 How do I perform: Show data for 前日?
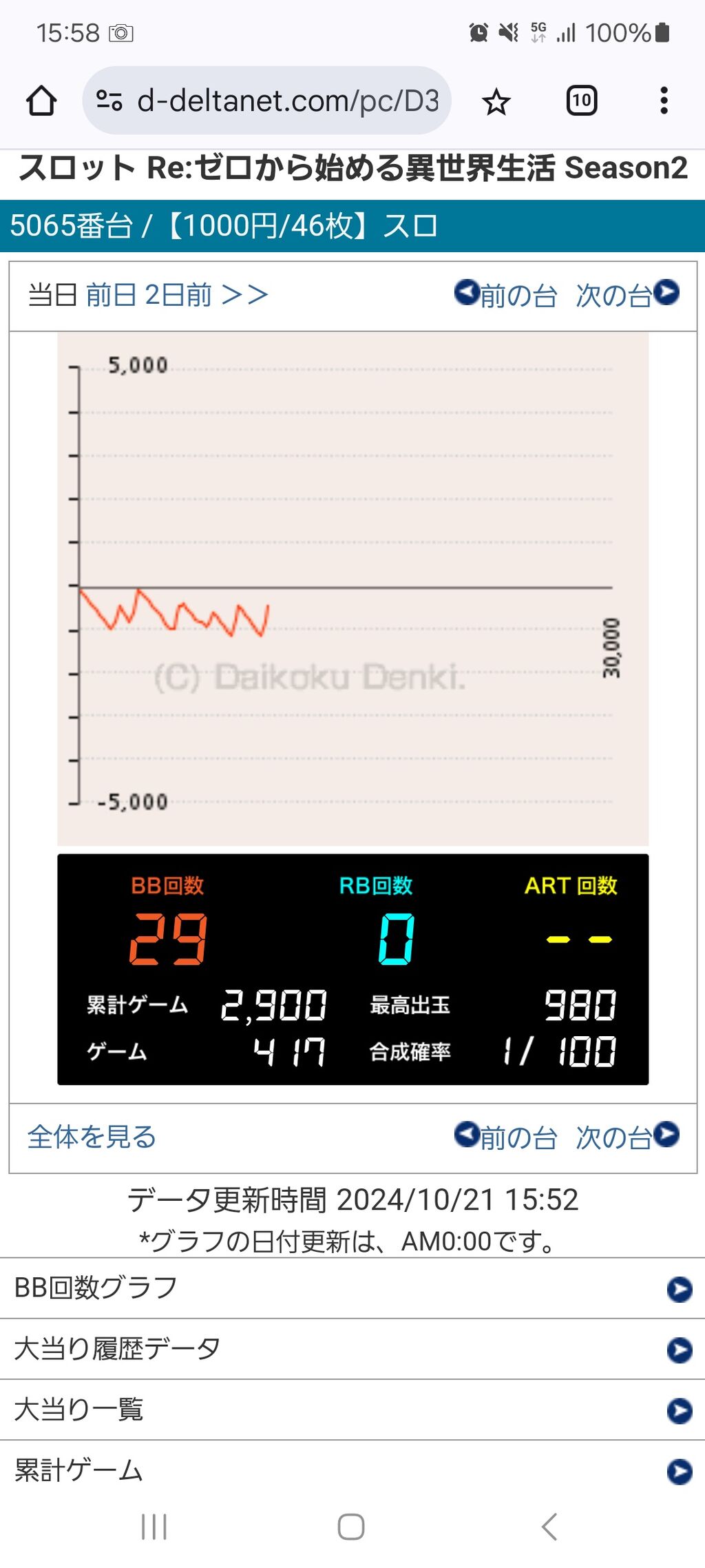click(110, 295)
